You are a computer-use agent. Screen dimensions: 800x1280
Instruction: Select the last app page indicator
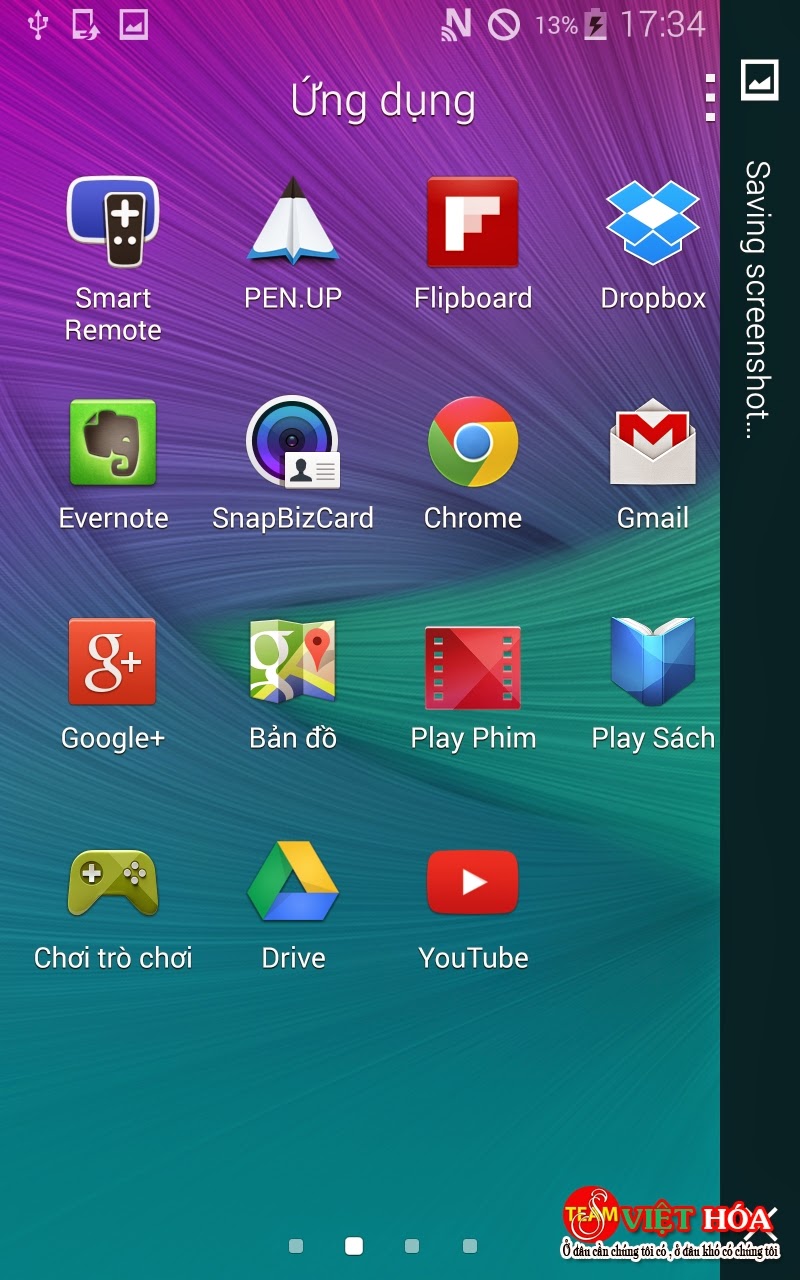click(470, 1246)
